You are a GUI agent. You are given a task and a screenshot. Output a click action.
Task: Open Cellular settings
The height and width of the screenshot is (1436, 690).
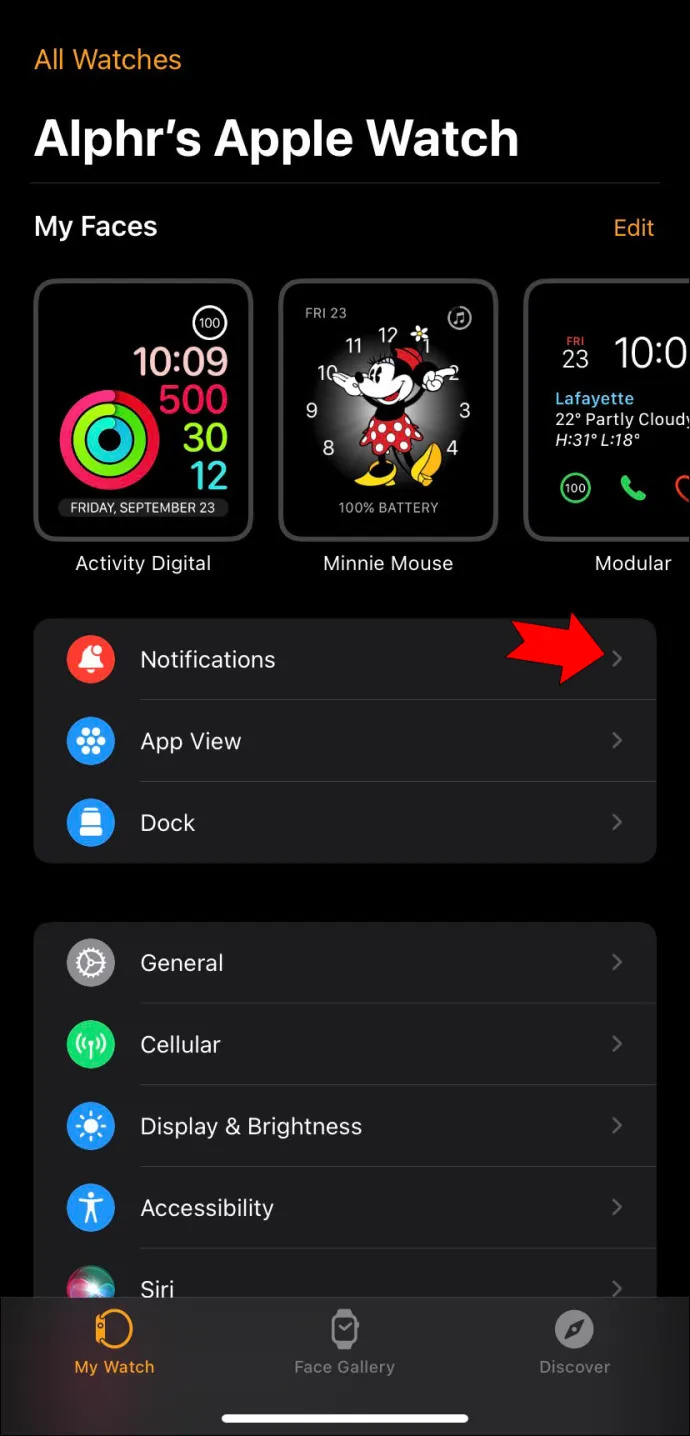(x=345, y=1045)
